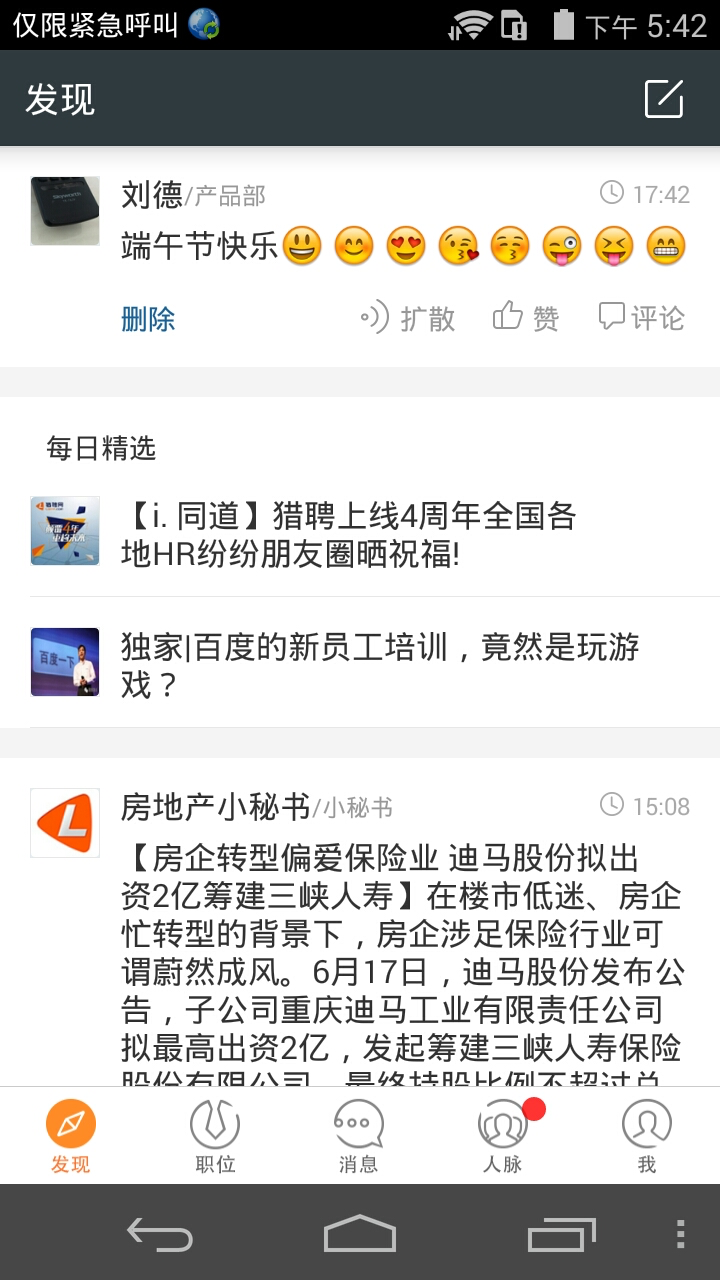Image resolution: width=720 pixels, height=1280 pixels.
Task: View 房地产小秘书 avatar profile
Action: pos(65,823)
